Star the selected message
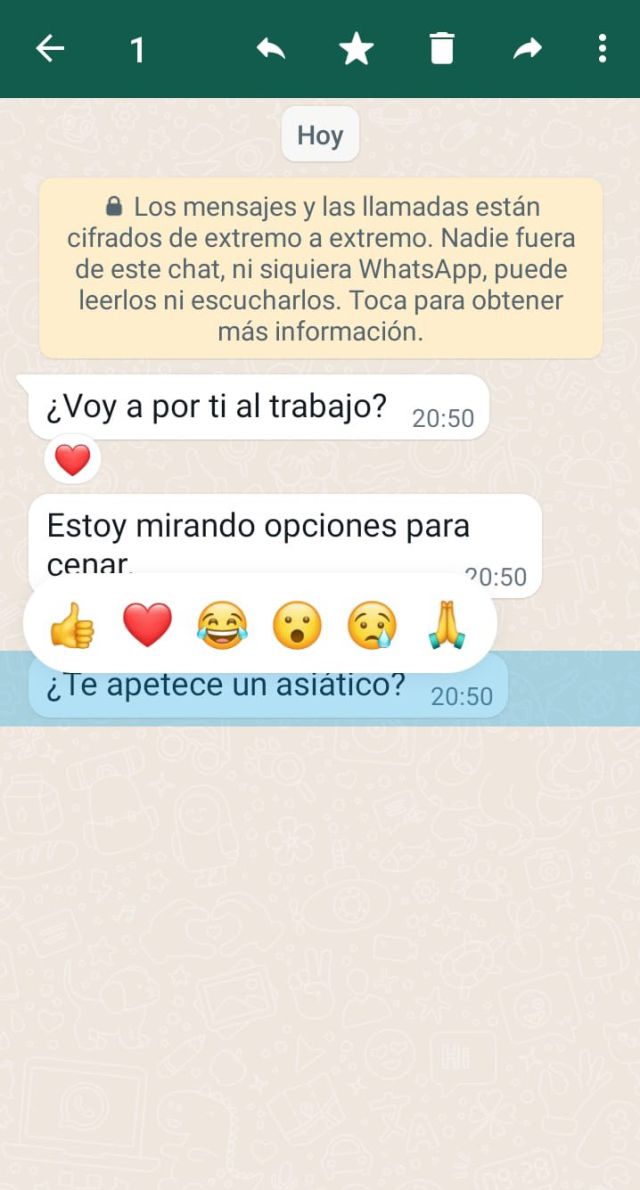The height and width of the screenshot is (1190, 640). [x=356, y=49]
